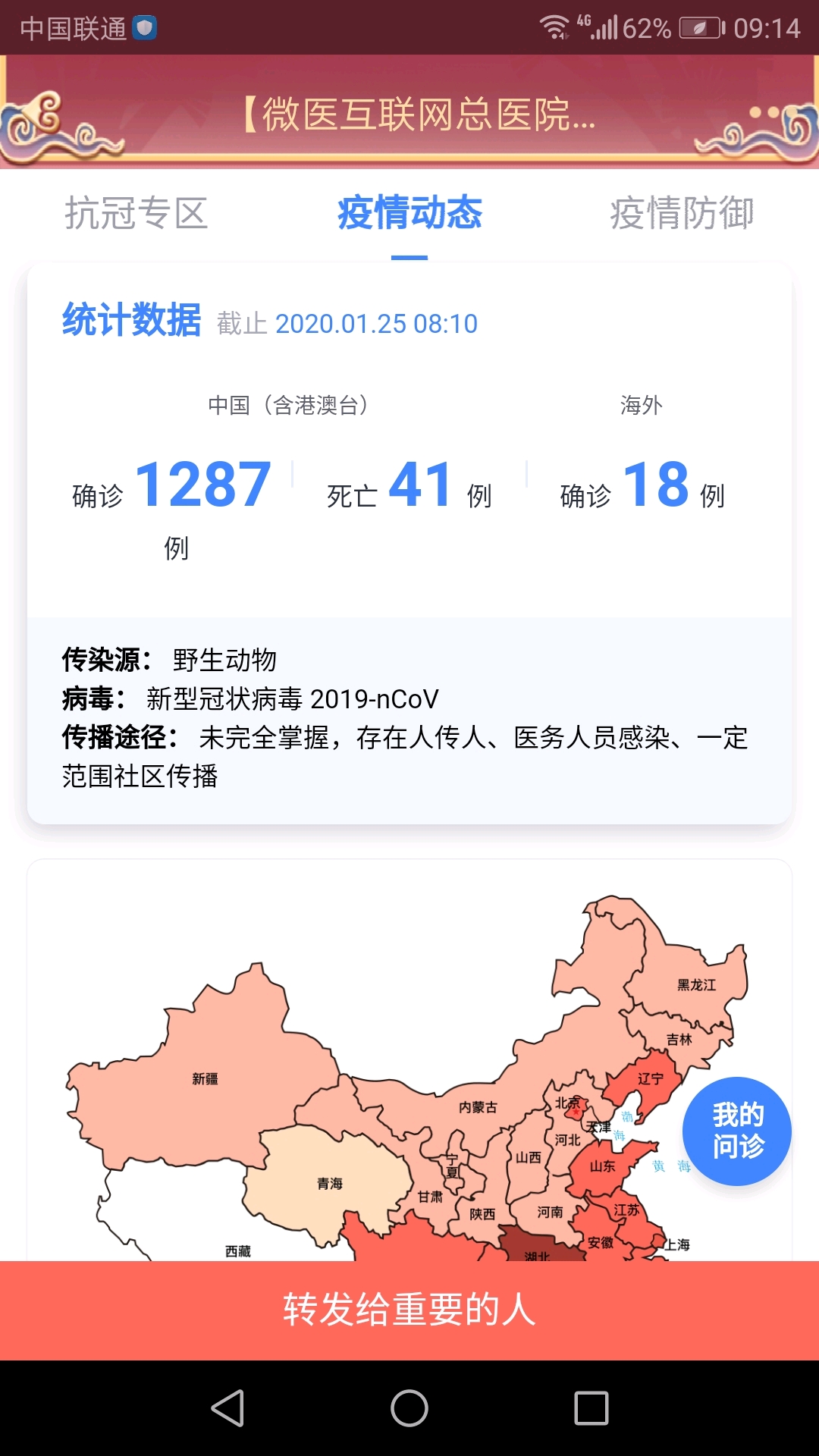Select the 疫情动态 tab

coord(409,213)
